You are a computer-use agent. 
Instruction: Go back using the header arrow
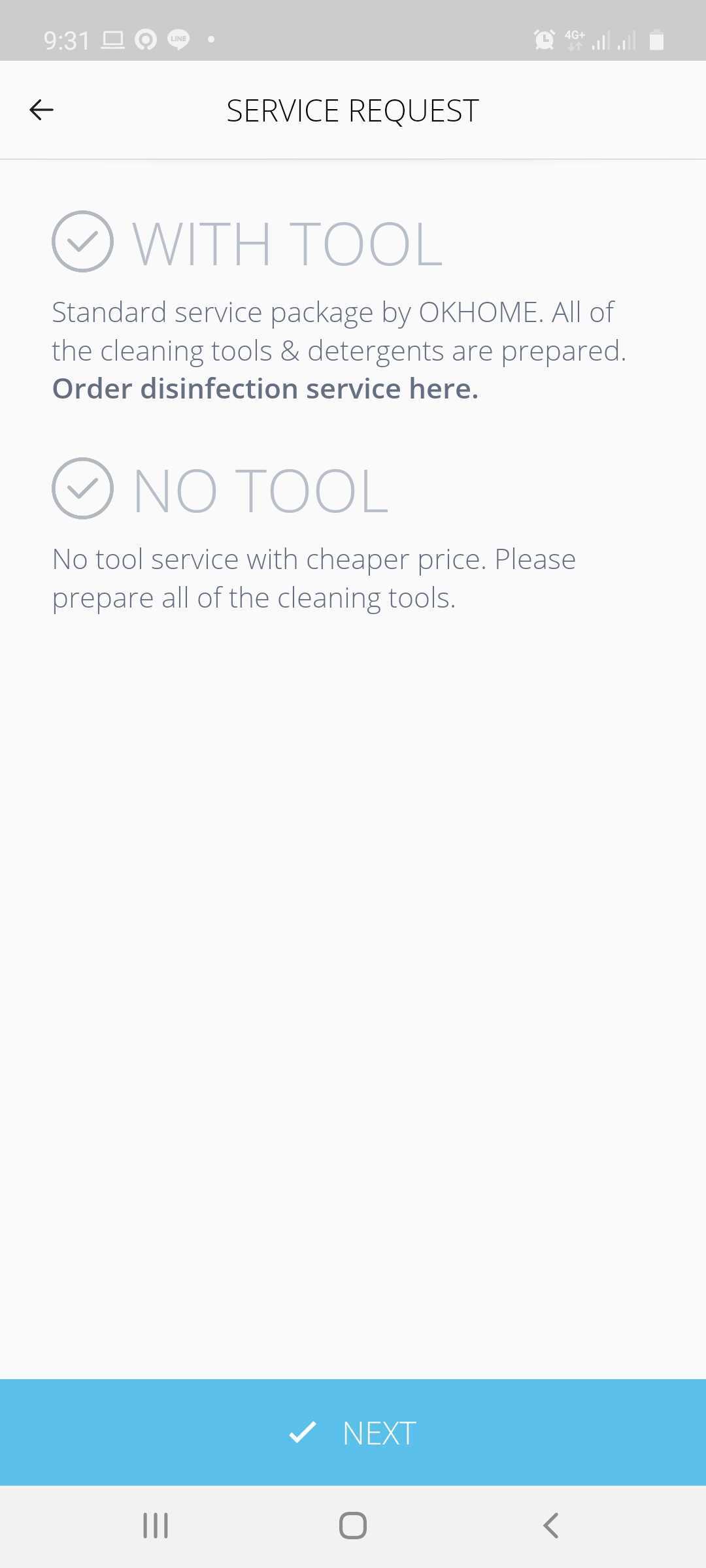click(41, 110)
